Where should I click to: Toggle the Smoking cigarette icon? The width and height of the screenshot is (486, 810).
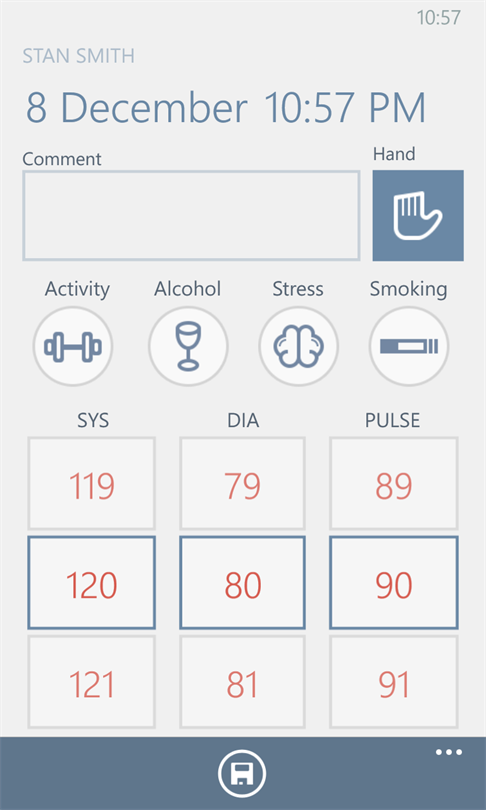pyautogui.click(x=409, y=346)
